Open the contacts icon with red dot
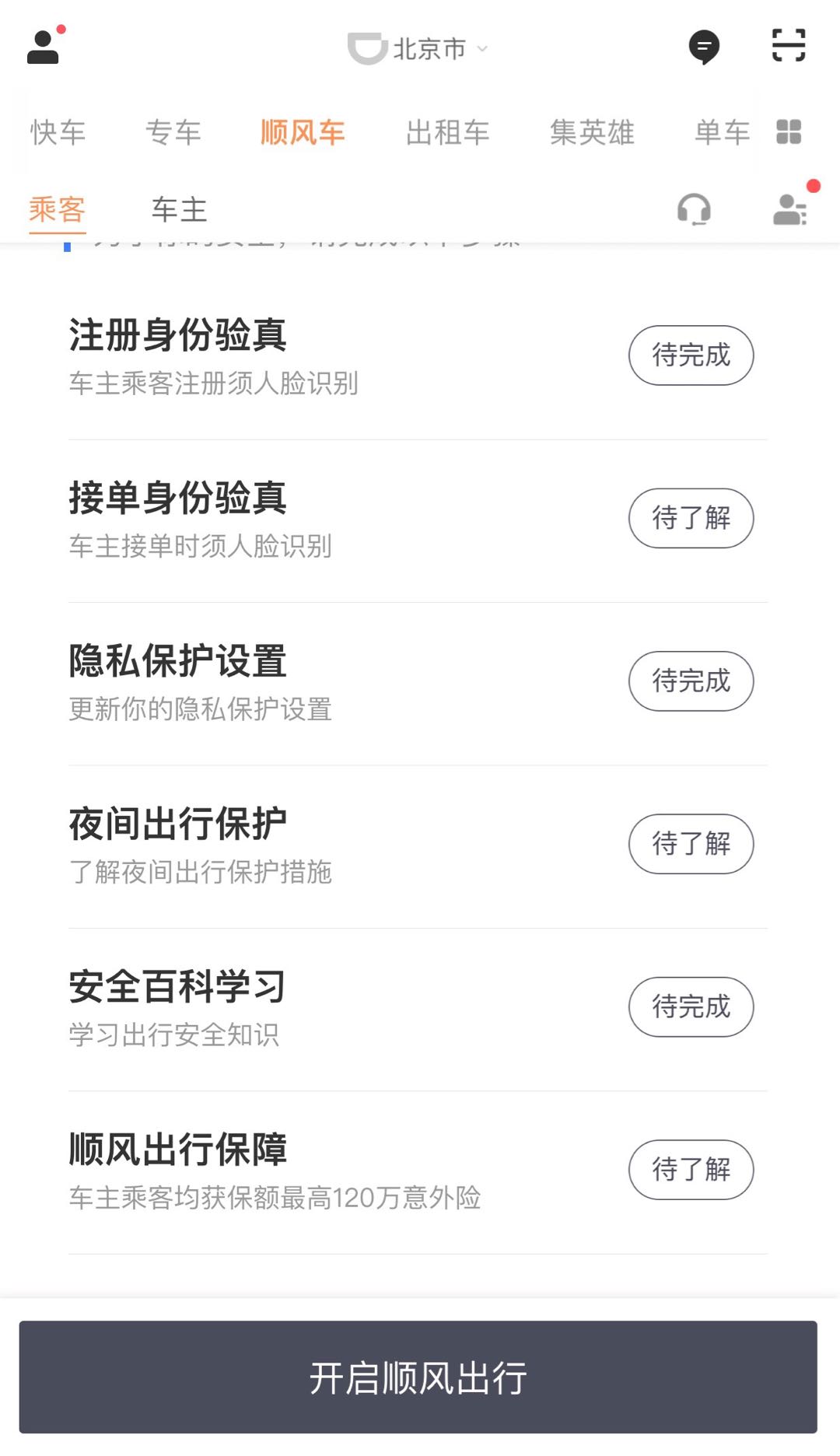This screenshot has height=1456, width=840. tap(790, 209)
